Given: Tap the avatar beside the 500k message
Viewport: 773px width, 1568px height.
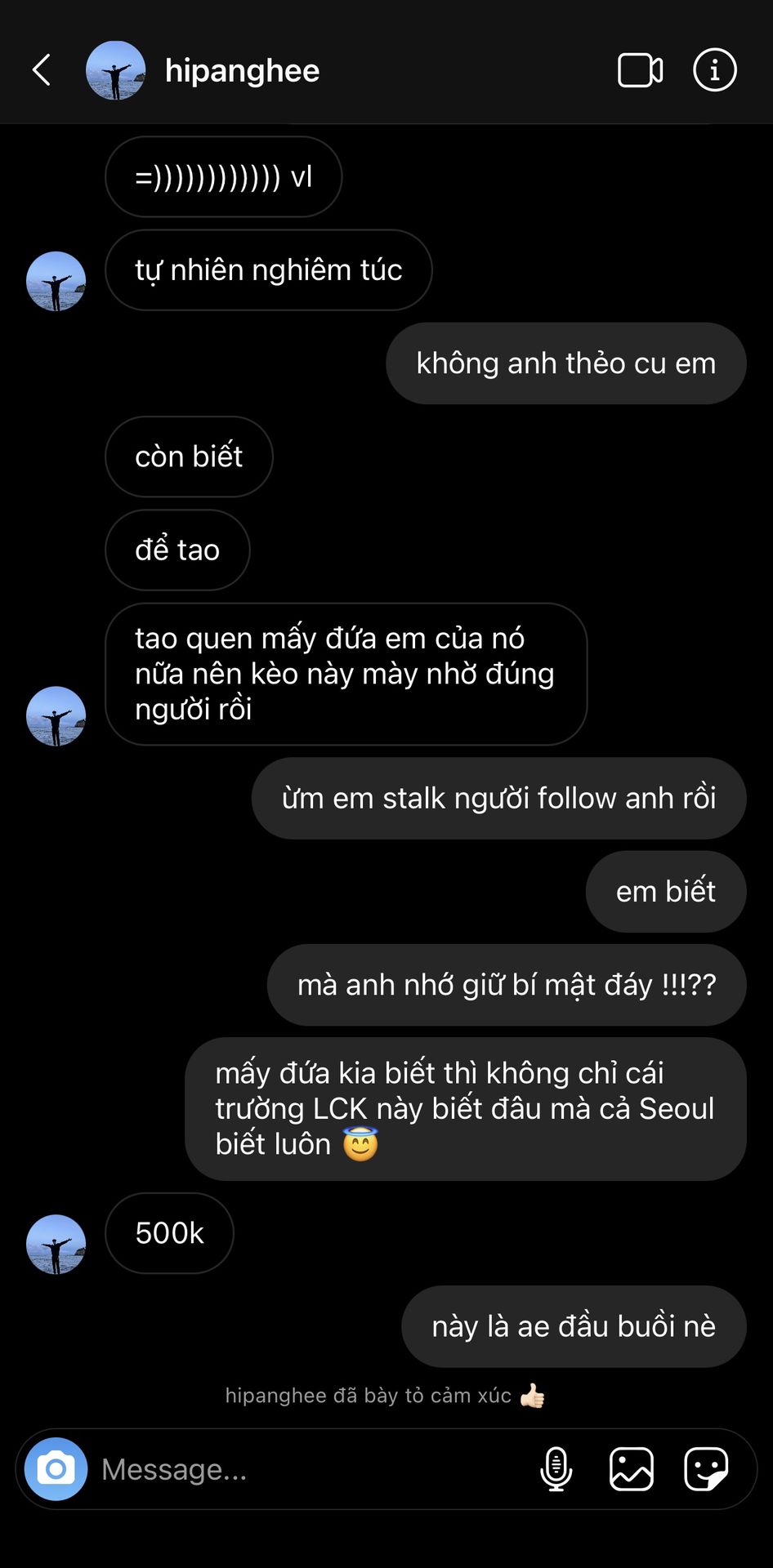Looking at the screenshot, I should point(56,1244).
